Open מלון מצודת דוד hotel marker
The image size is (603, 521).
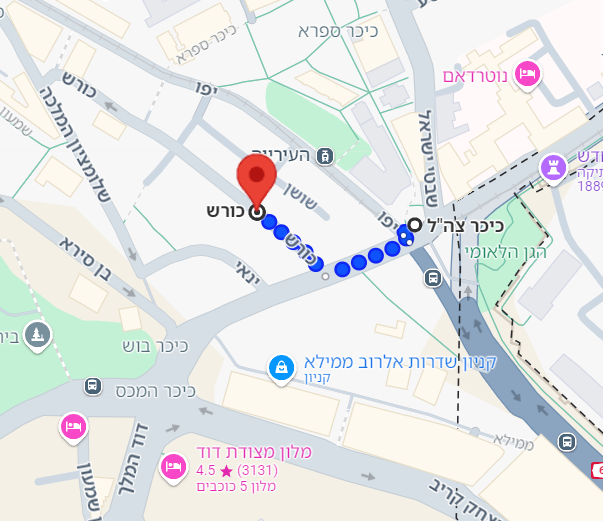click(173, 465)
